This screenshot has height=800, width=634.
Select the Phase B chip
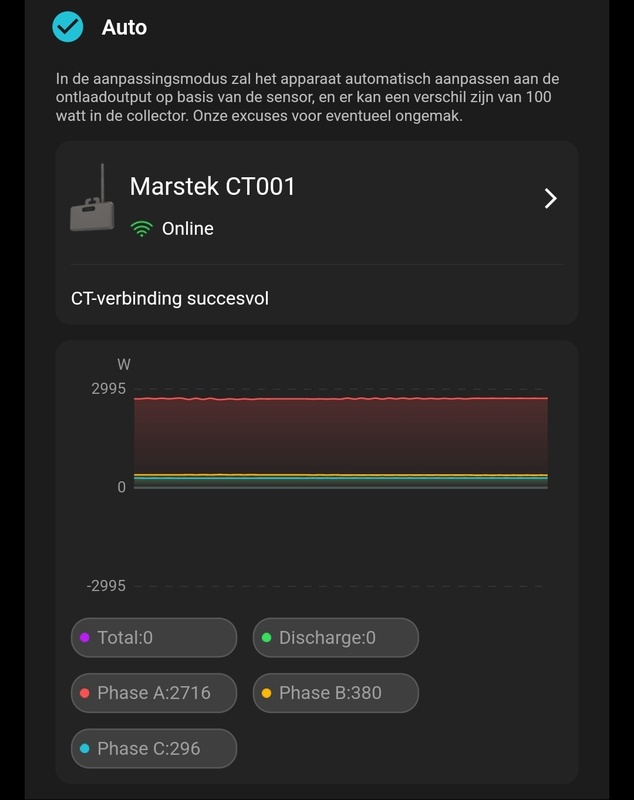(x=335, y=693)
